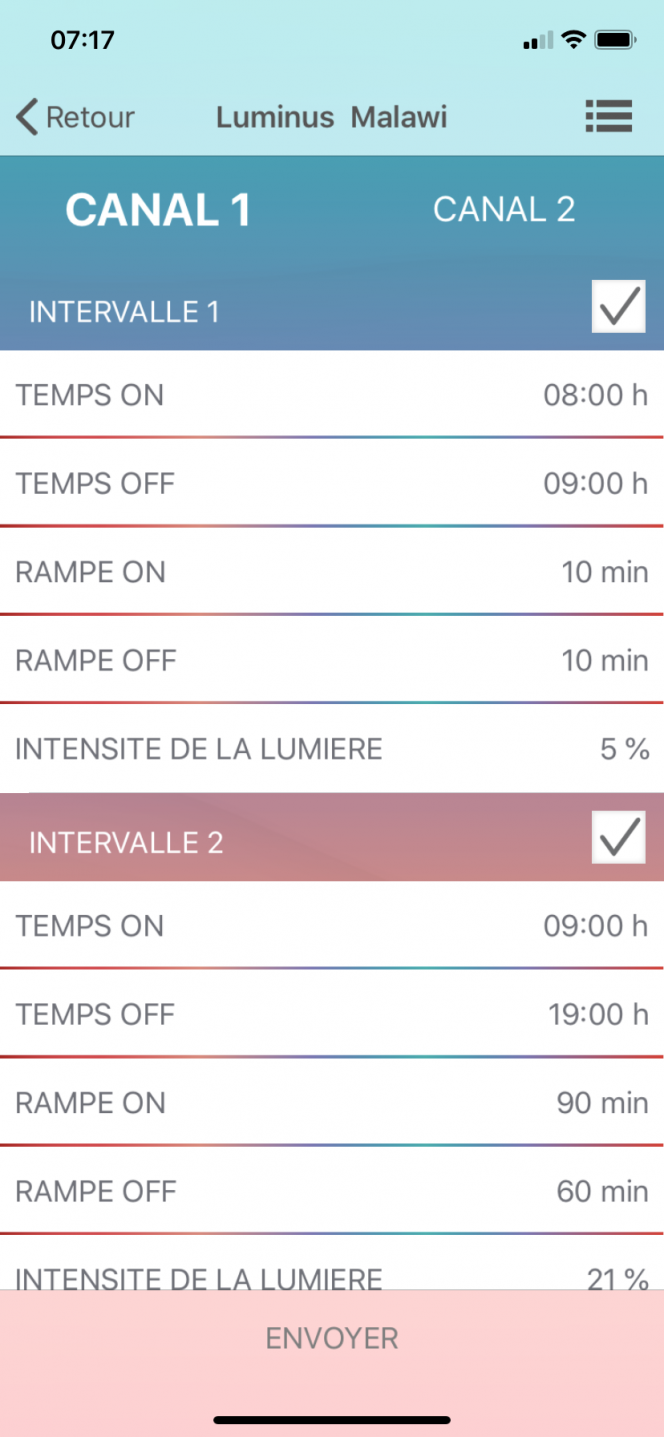Switch to the CANAL 2 tab
This screenshot has width=664, height=1437.
click(x=504, y=209)
